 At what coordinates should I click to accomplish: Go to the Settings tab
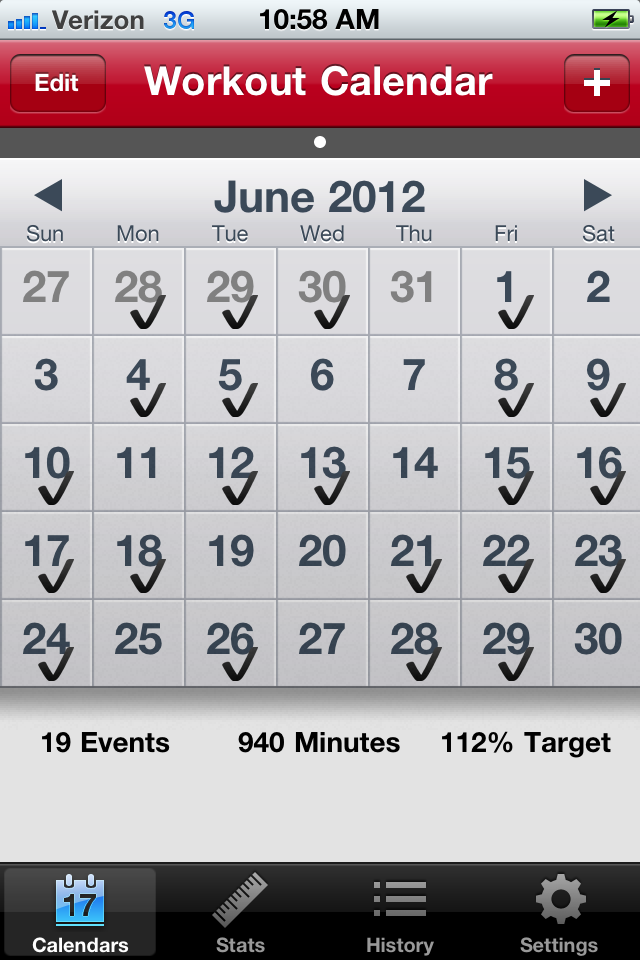pos(559,914)
